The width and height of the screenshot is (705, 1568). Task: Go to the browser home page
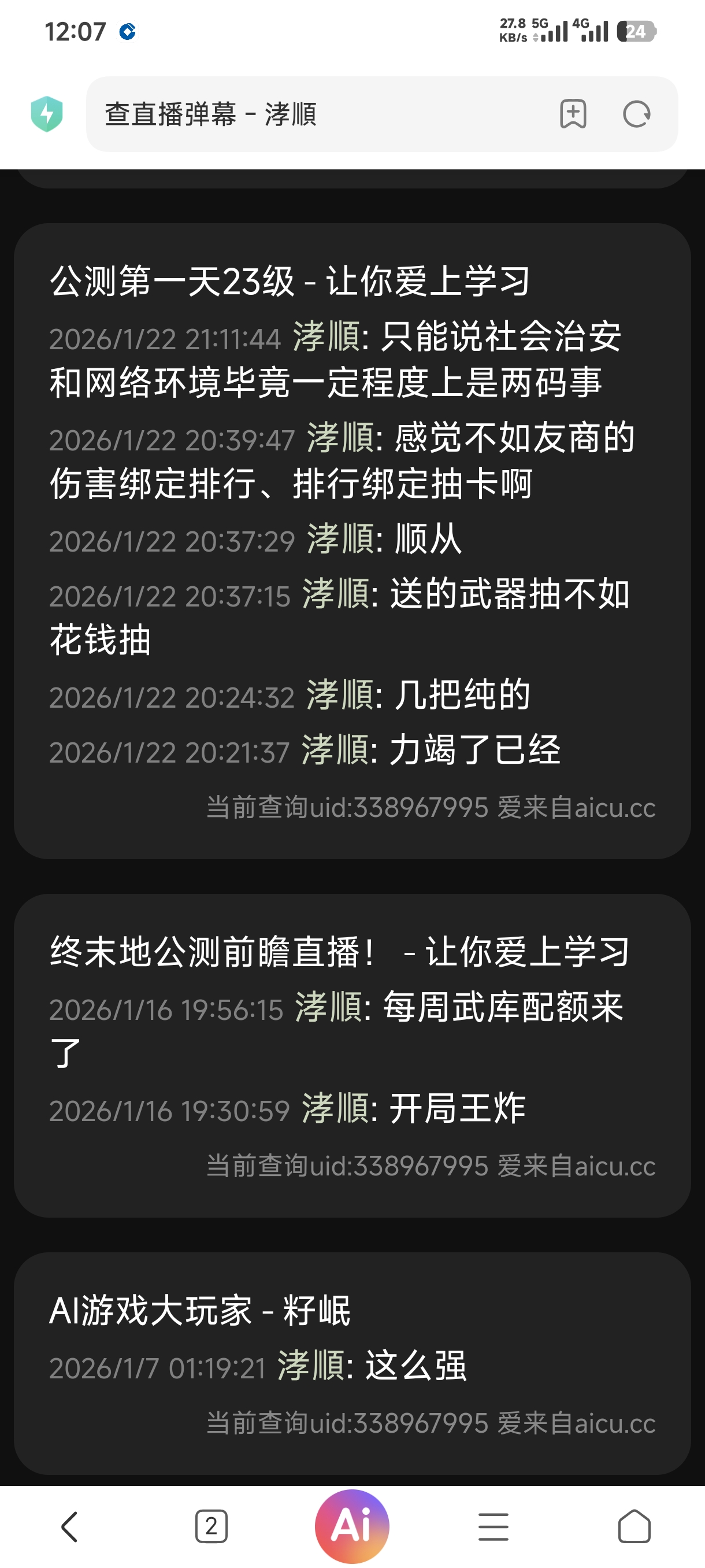click(x=634, y=1526)
